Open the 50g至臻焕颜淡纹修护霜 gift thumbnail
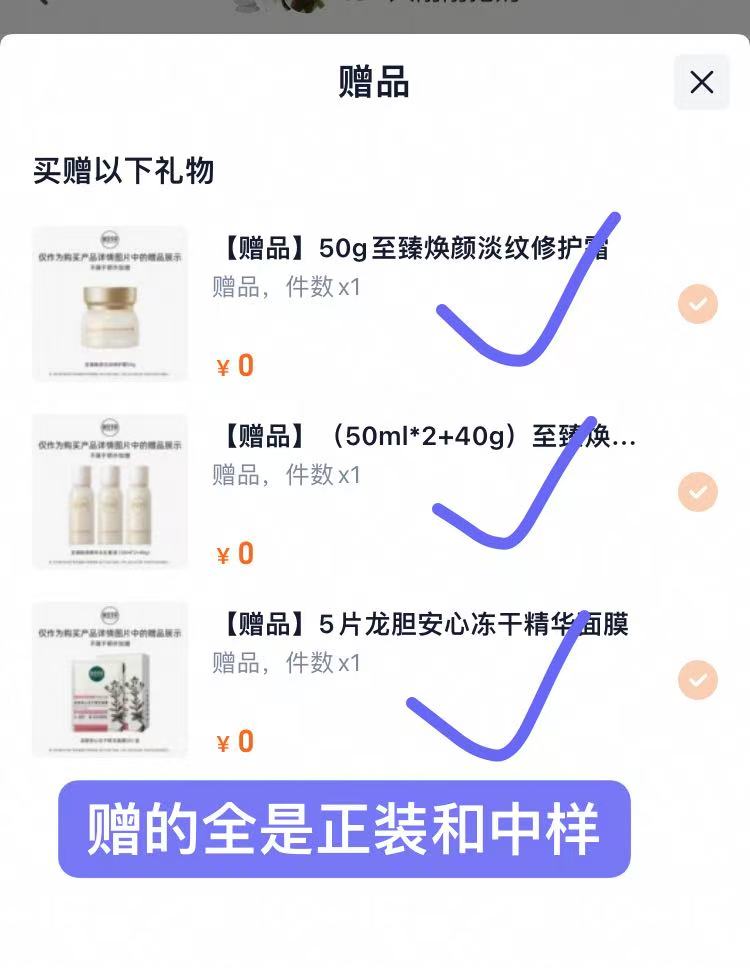The height and width of the screenshot is (968, 750). click(110, 304)
